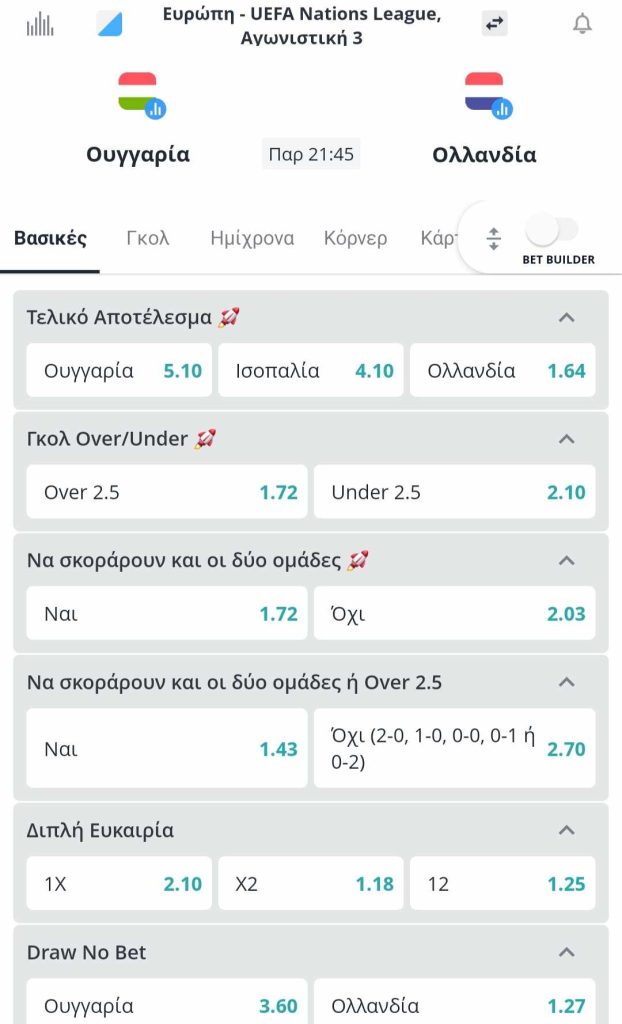Viewport: 622px width, 1024px height.
Task: Switch to the Ημίχρονα tab
Action: click(x=252, y=238)
